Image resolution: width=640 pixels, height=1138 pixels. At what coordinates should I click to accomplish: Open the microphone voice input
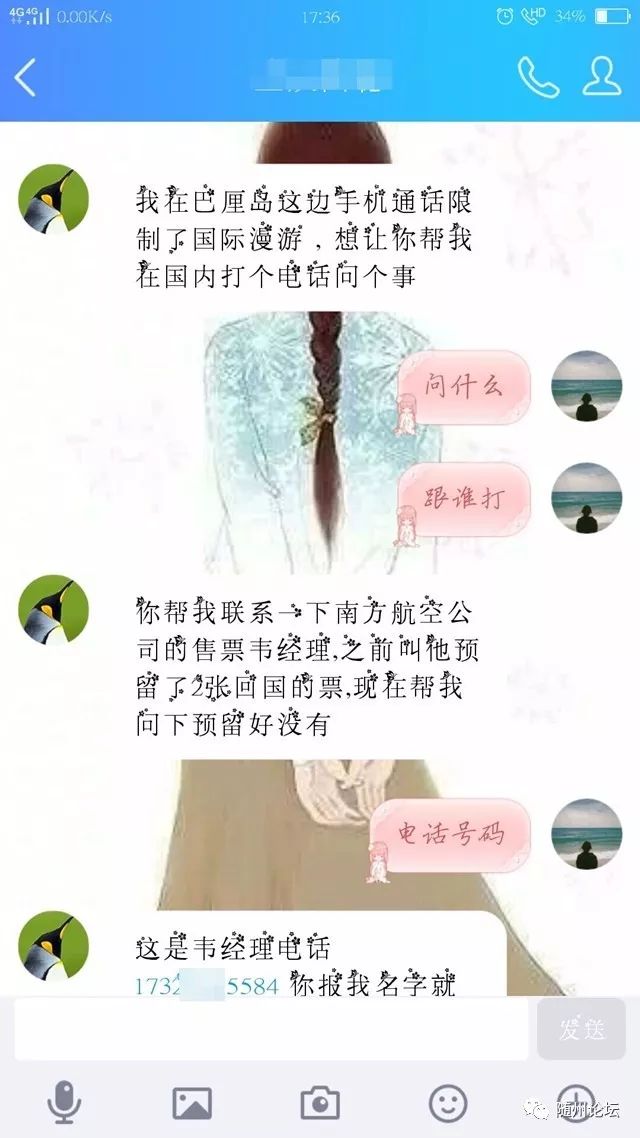(x=65, y=1103)
